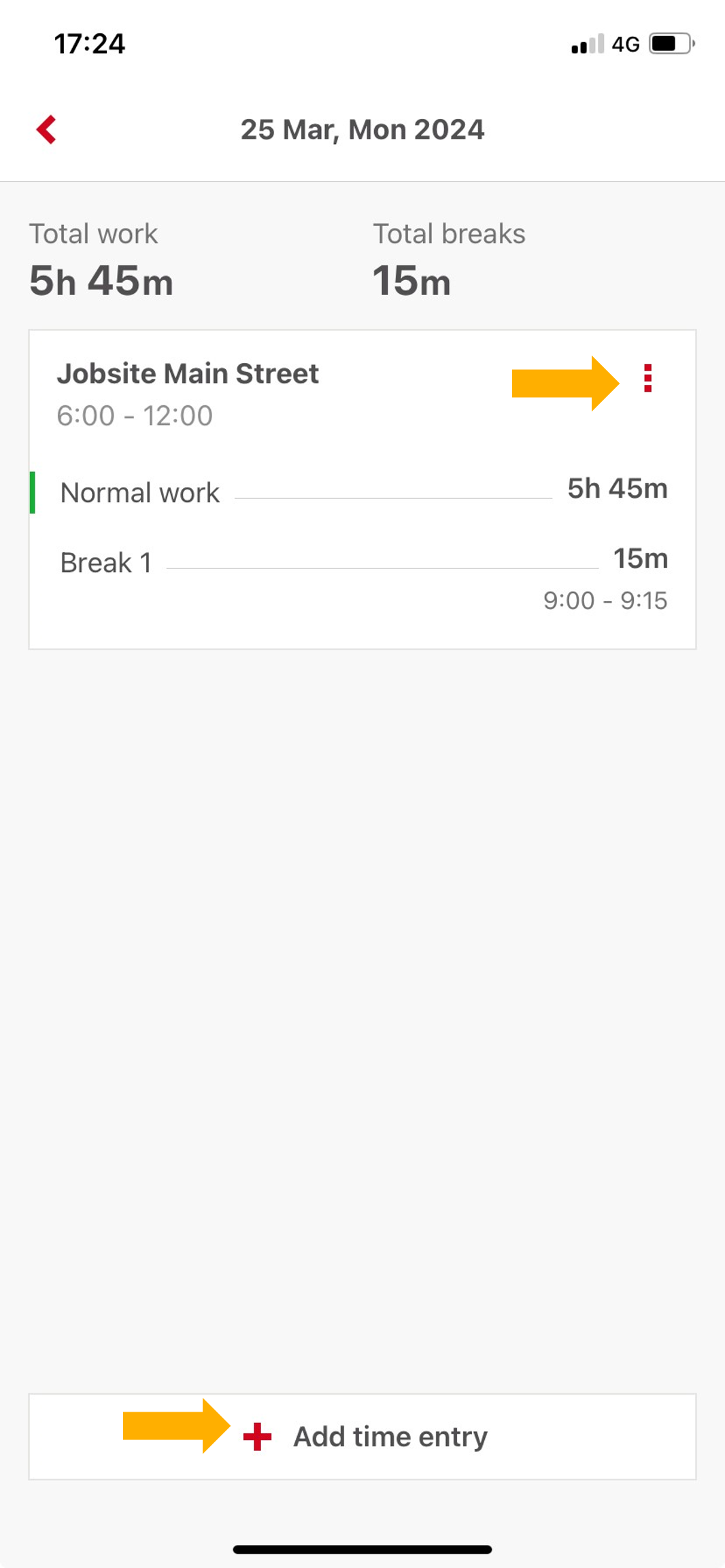Screen dimensions: 725x1568
Task: Select the Break 1 entry row
Action: (x=105, y=562)
